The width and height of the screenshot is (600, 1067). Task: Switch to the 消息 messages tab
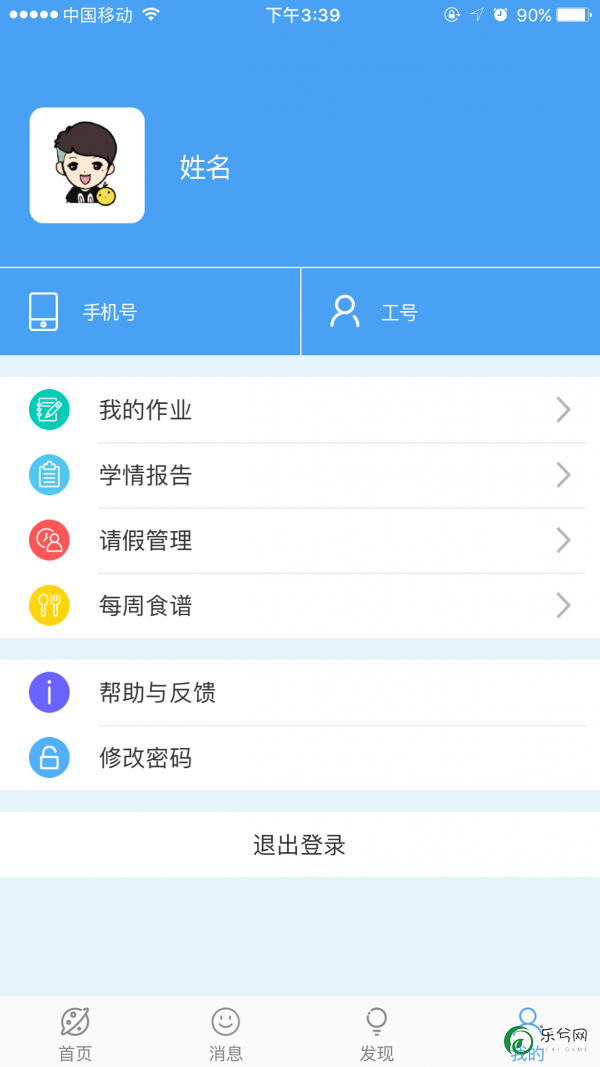coord(225,1034)
